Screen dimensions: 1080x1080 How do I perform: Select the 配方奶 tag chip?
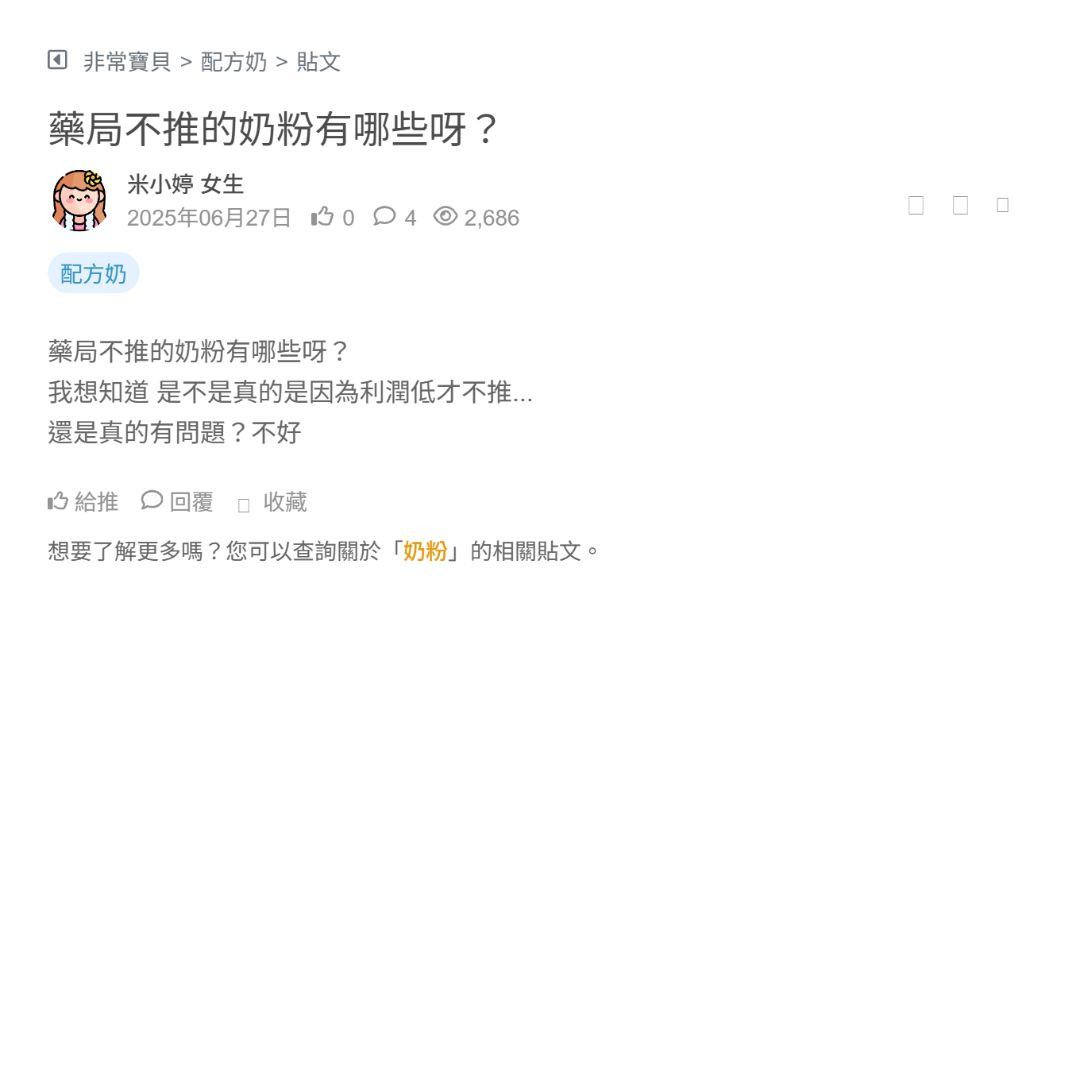[93, 273]
